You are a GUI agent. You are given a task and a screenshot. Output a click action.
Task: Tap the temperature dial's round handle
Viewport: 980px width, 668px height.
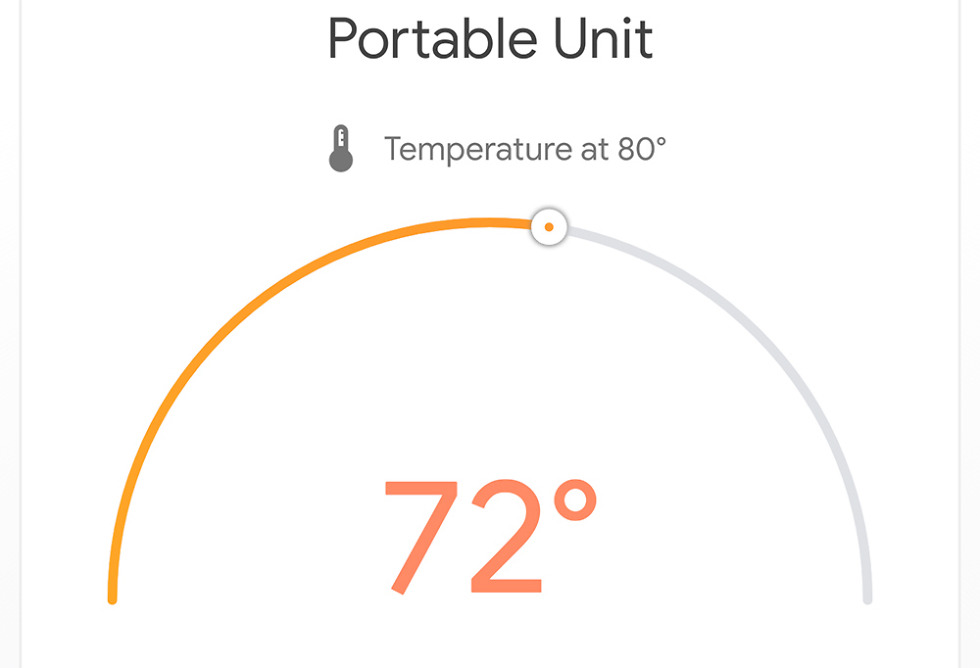pos(548,228)
